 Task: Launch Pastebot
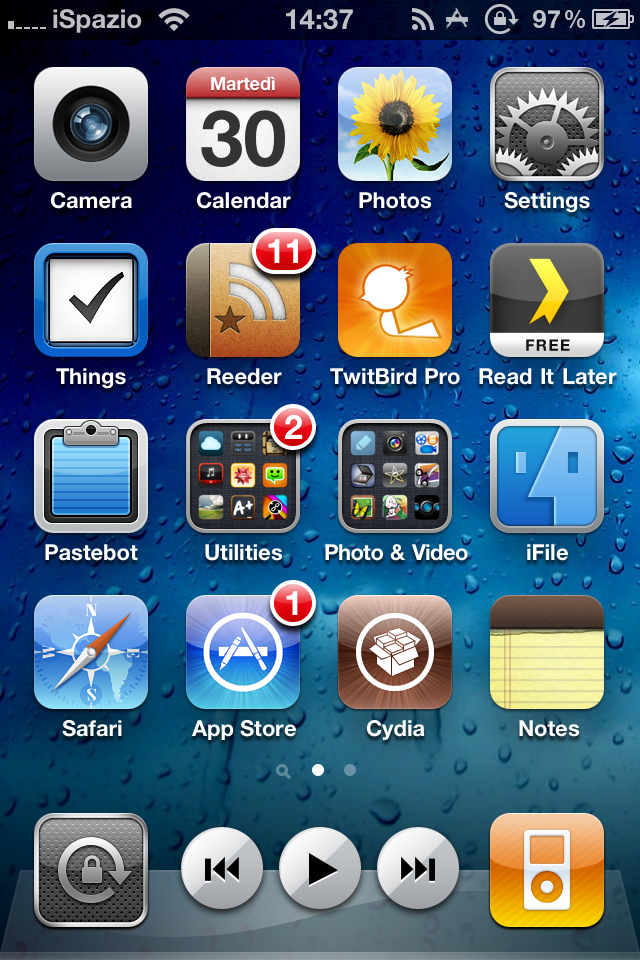coord(91,476)
